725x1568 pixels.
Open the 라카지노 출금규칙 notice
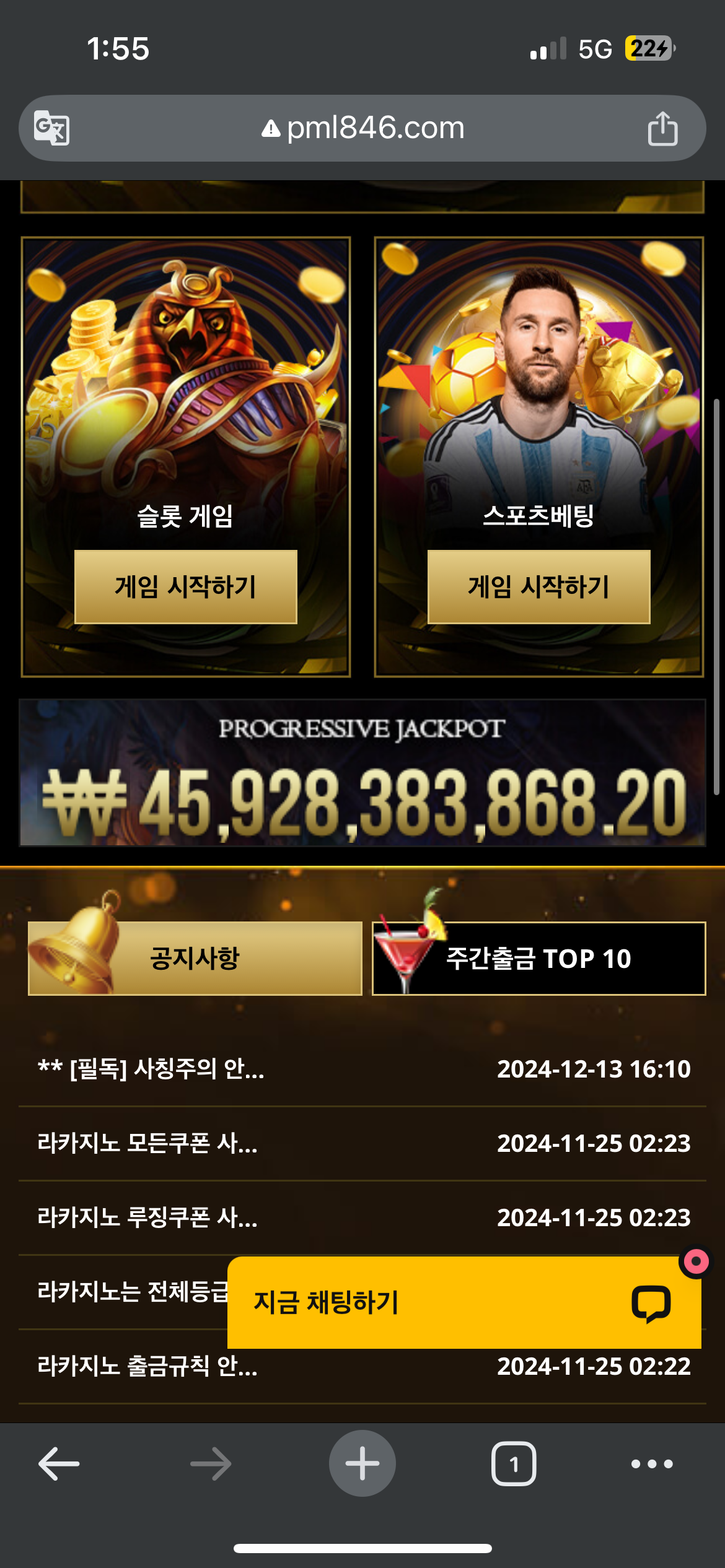147,1366
